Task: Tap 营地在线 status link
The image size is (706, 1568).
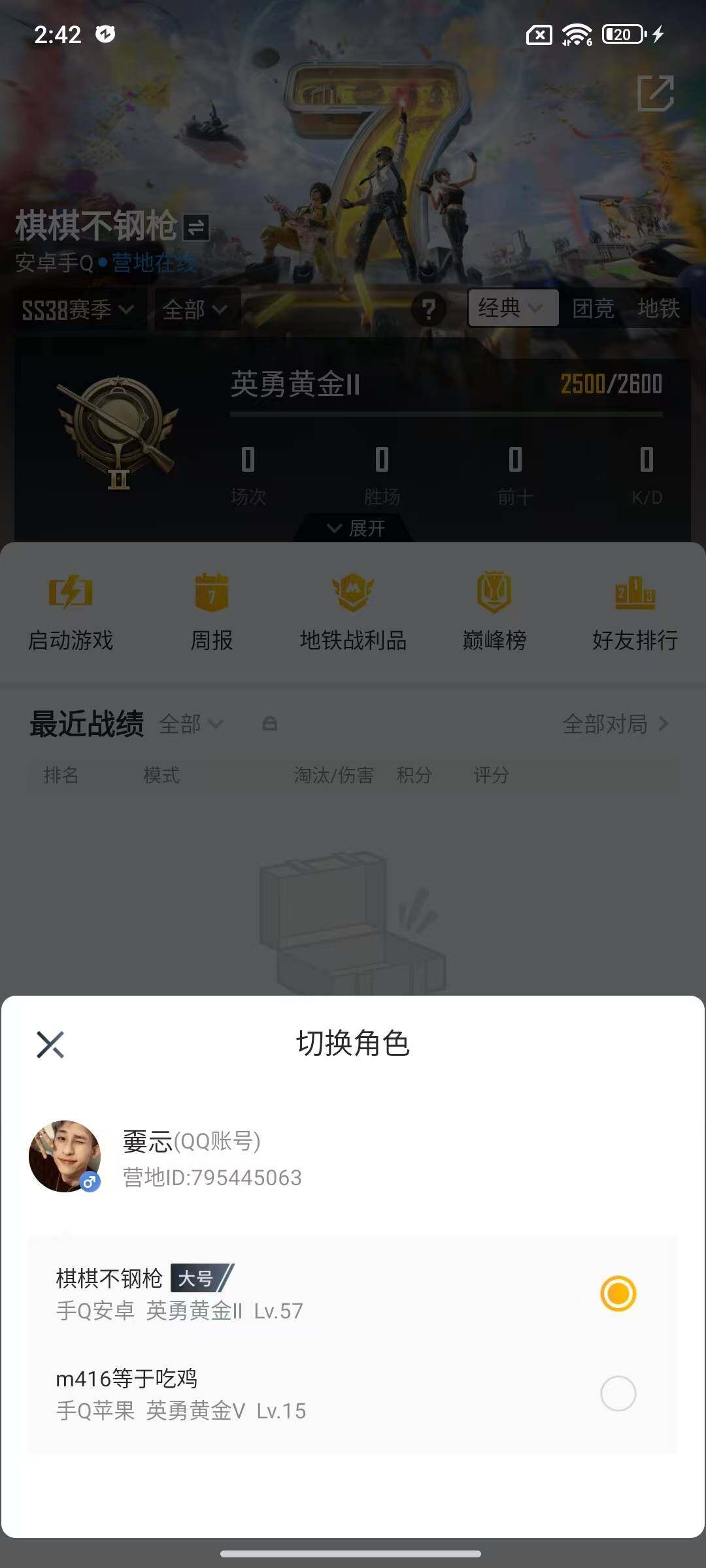Action: [x=151, y=262]
